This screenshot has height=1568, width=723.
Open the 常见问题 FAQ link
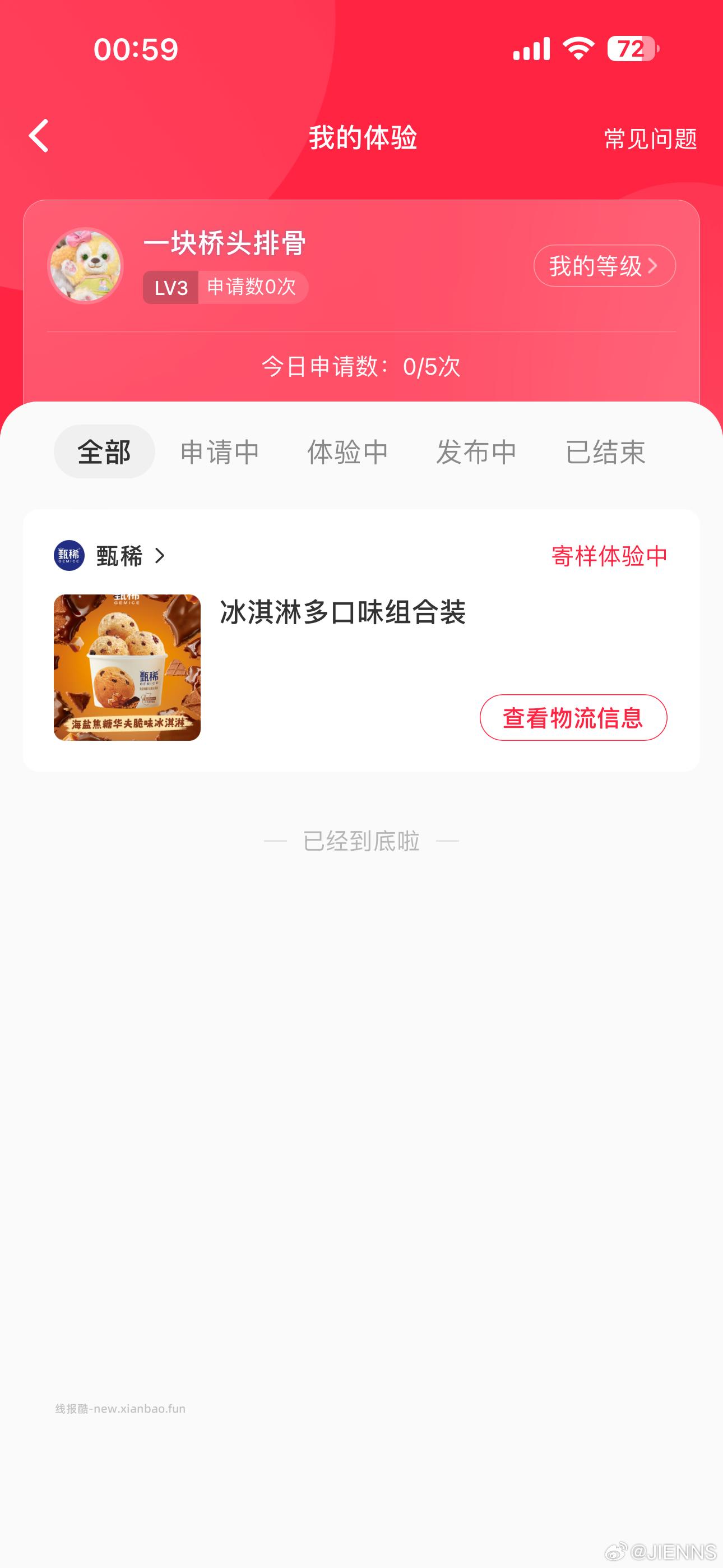(x=650, y=139)
